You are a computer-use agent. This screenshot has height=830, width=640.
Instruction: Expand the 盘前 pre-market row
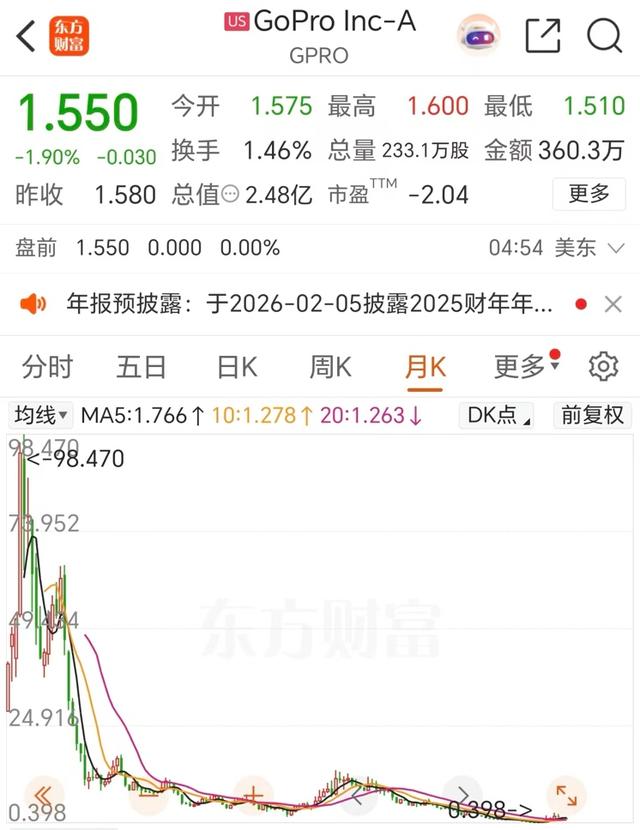point(616,248)
